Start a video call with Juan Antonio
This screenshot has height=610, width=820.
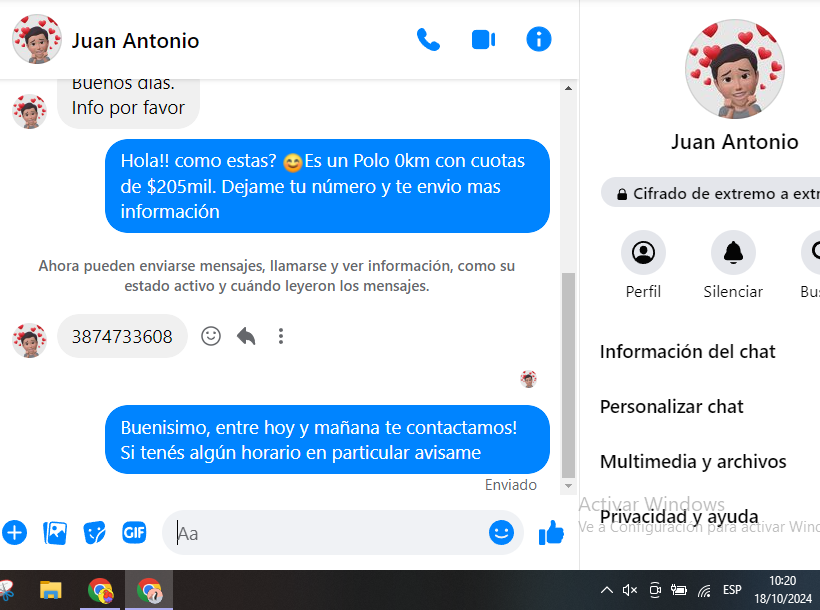coord(483,40)
